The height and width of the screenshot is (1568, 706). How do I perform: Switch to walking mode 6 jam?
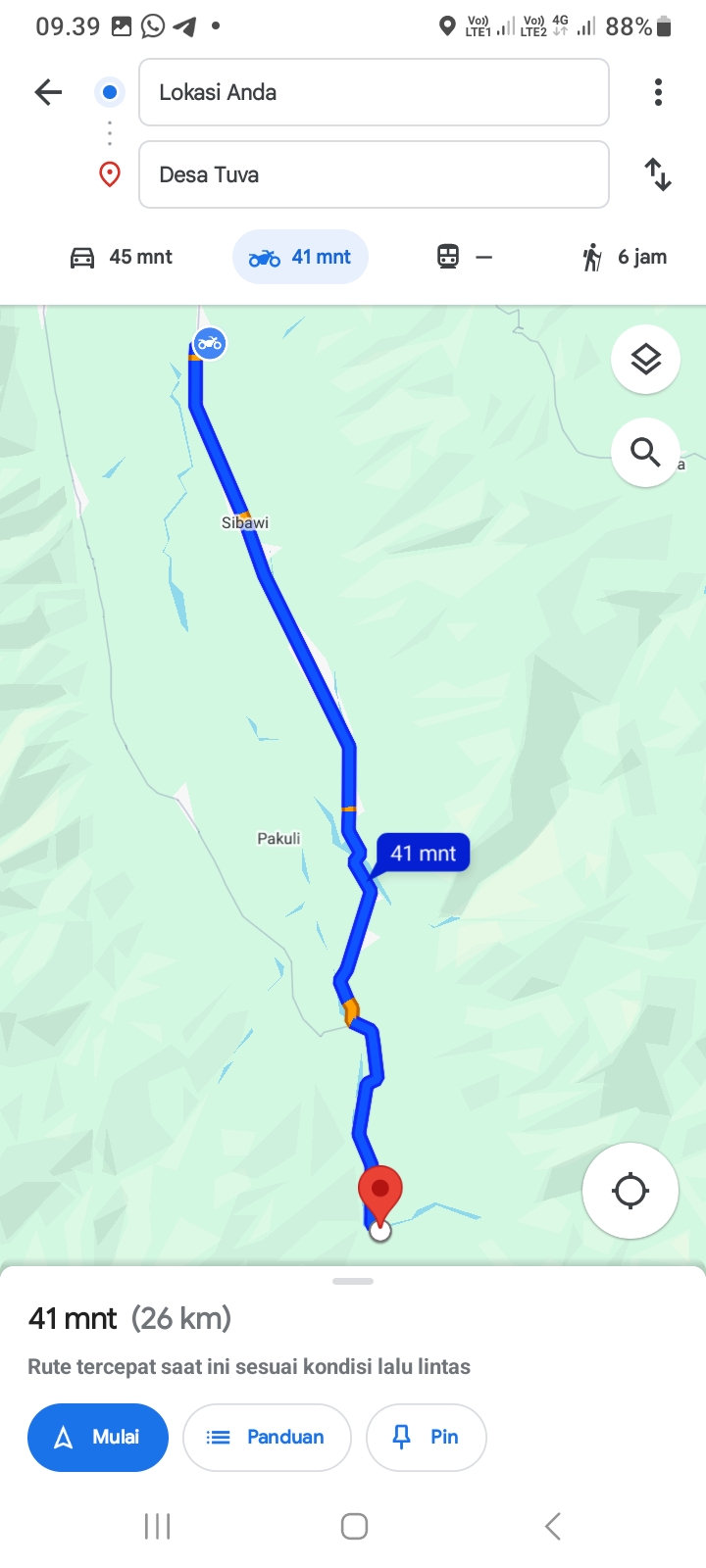pyautogui.click(x=624, y=257)
